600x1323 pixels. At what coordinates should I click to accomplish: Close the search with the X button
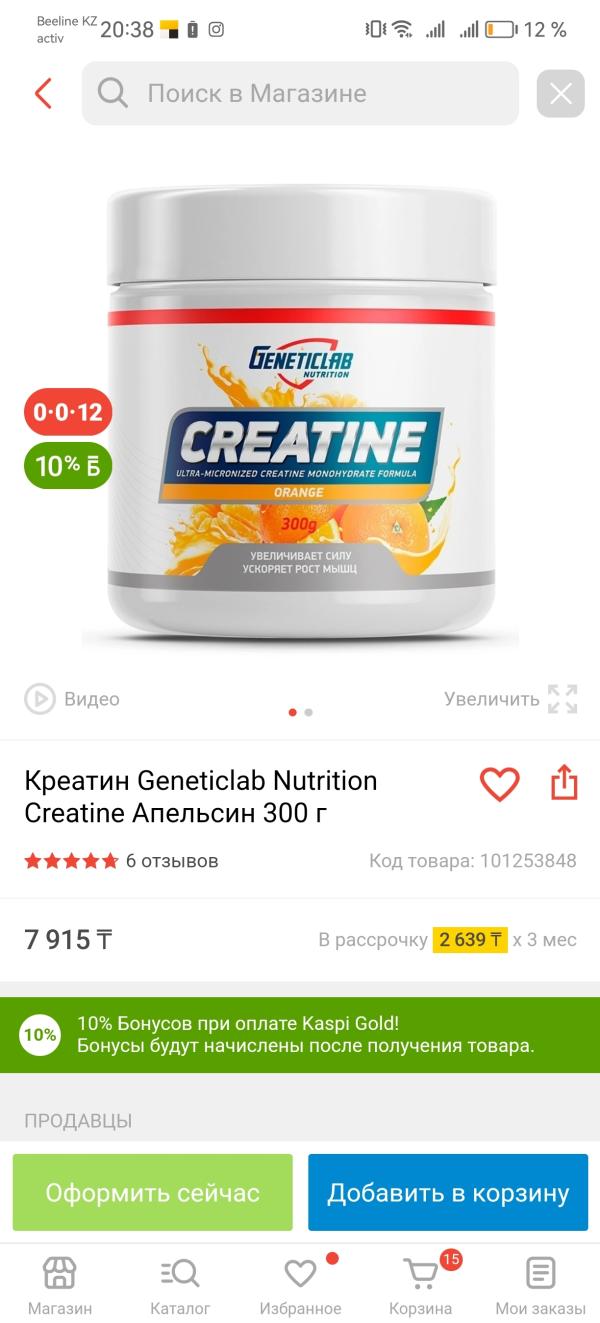(560, 94)
